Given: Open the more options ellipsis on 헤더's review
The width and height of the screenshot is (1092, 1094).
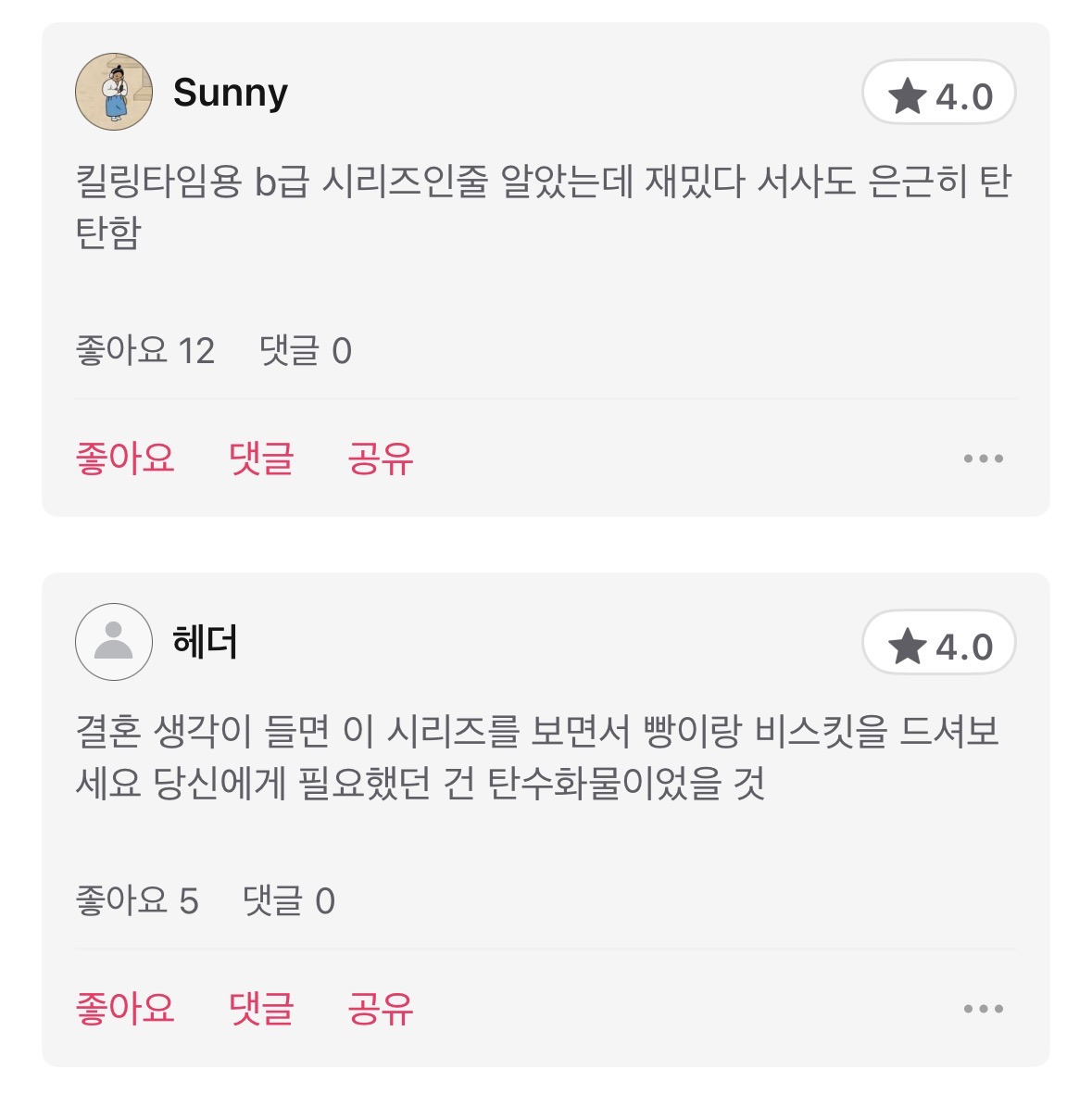Looking at the screenshot, I should click(x=981, y=1008).
